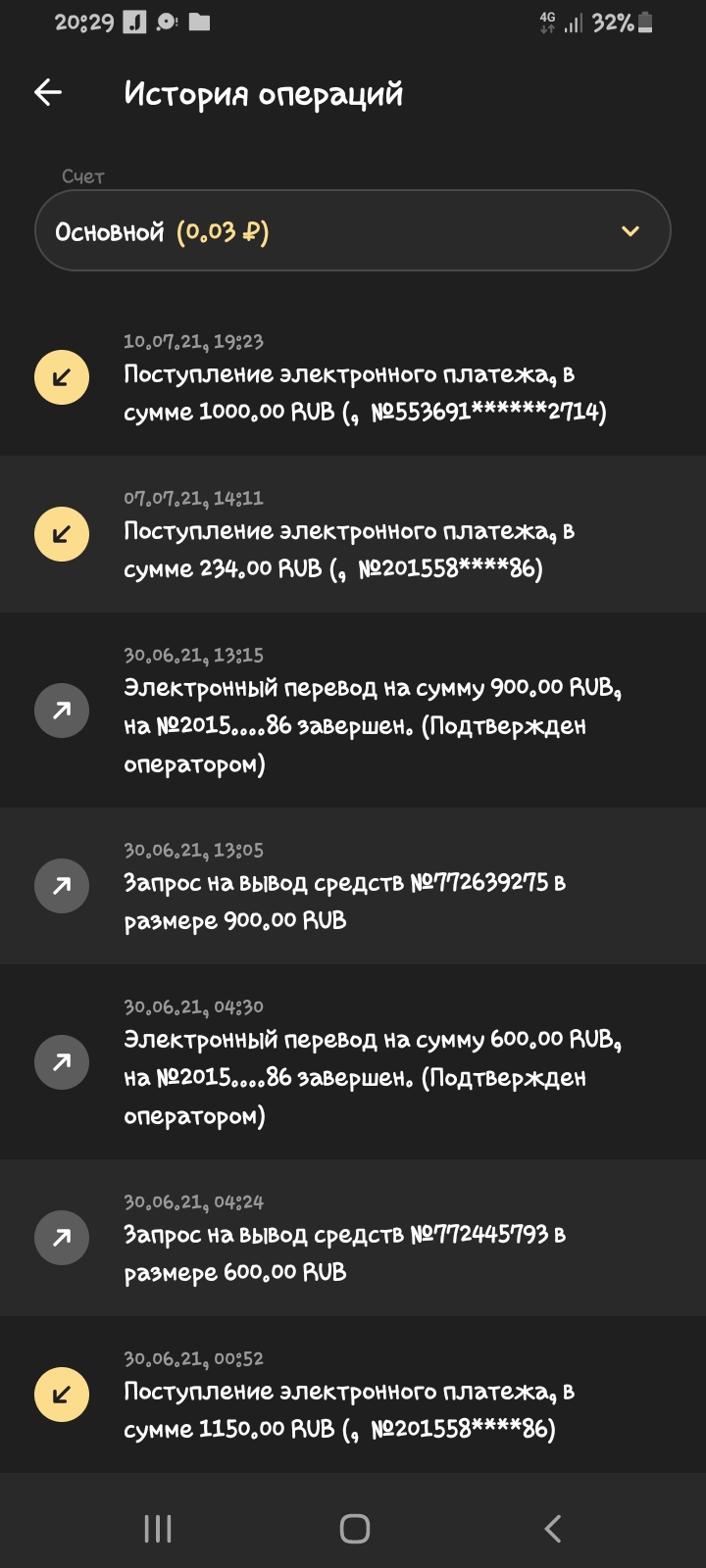Tap the system home button
This screenshot has width=706, height=1568.
pyautogui.click(x=354, y=1529)
